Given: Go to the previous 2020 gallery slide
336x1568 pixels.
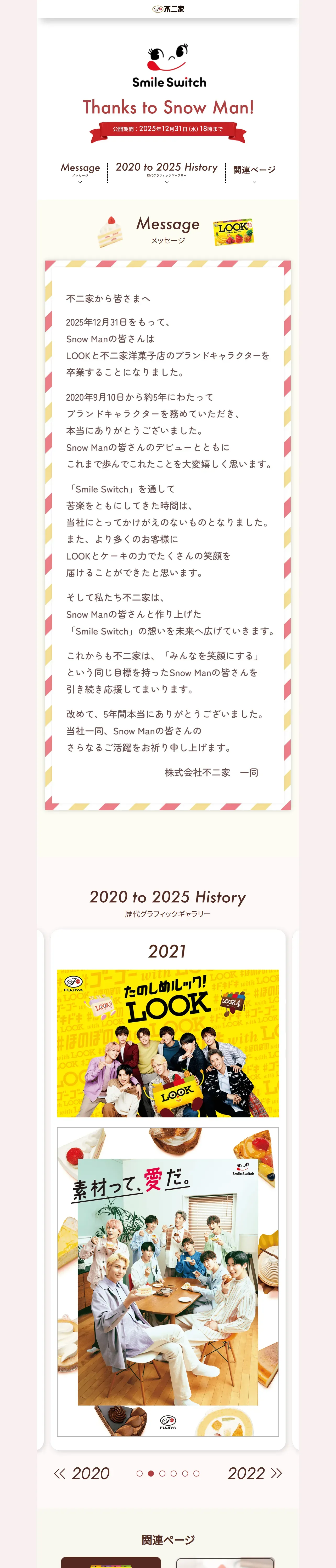Looking at the screenshot, I should (x=82, y=1473).
